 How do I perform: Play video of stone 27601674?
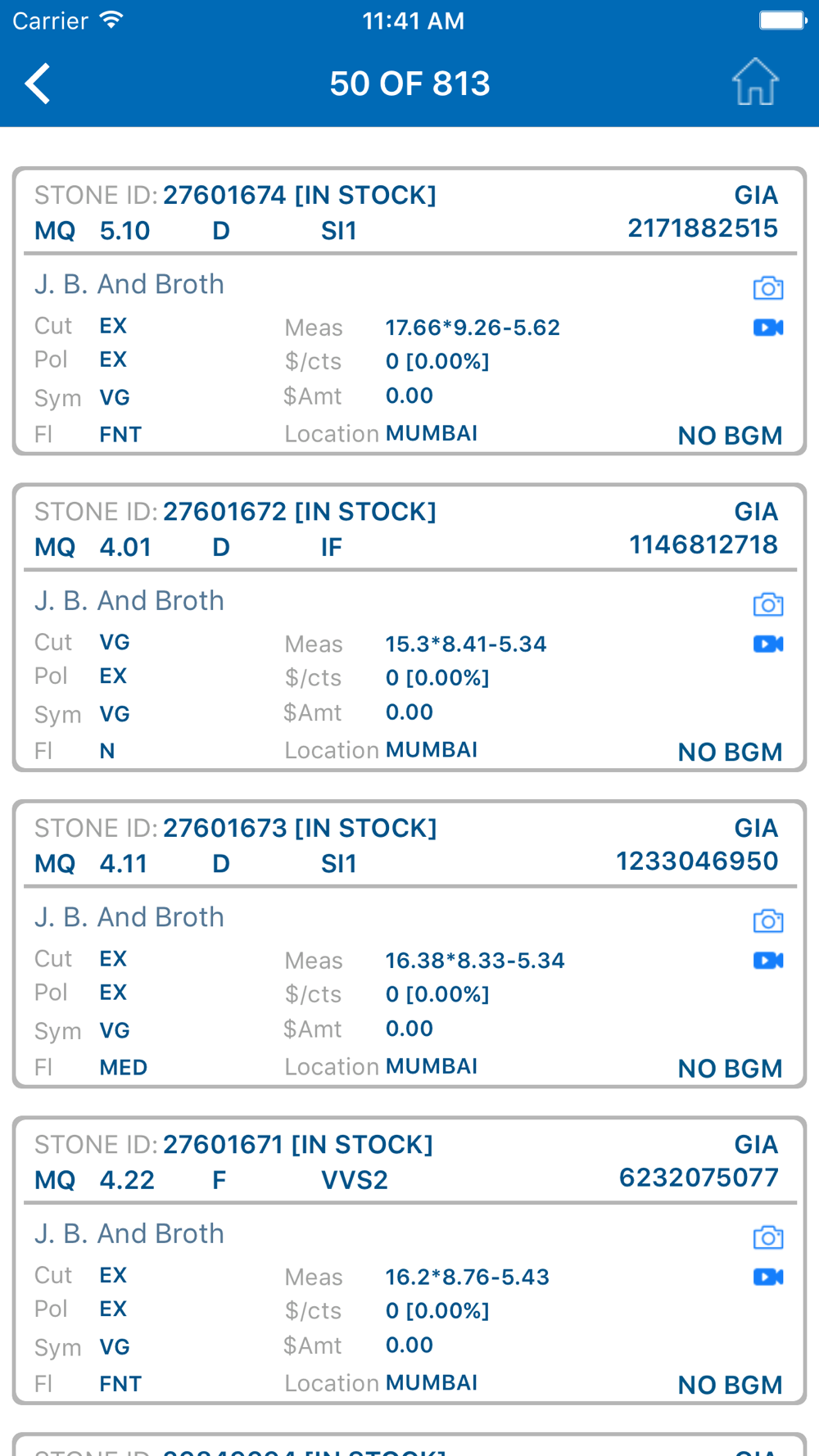tap(768, 328)
